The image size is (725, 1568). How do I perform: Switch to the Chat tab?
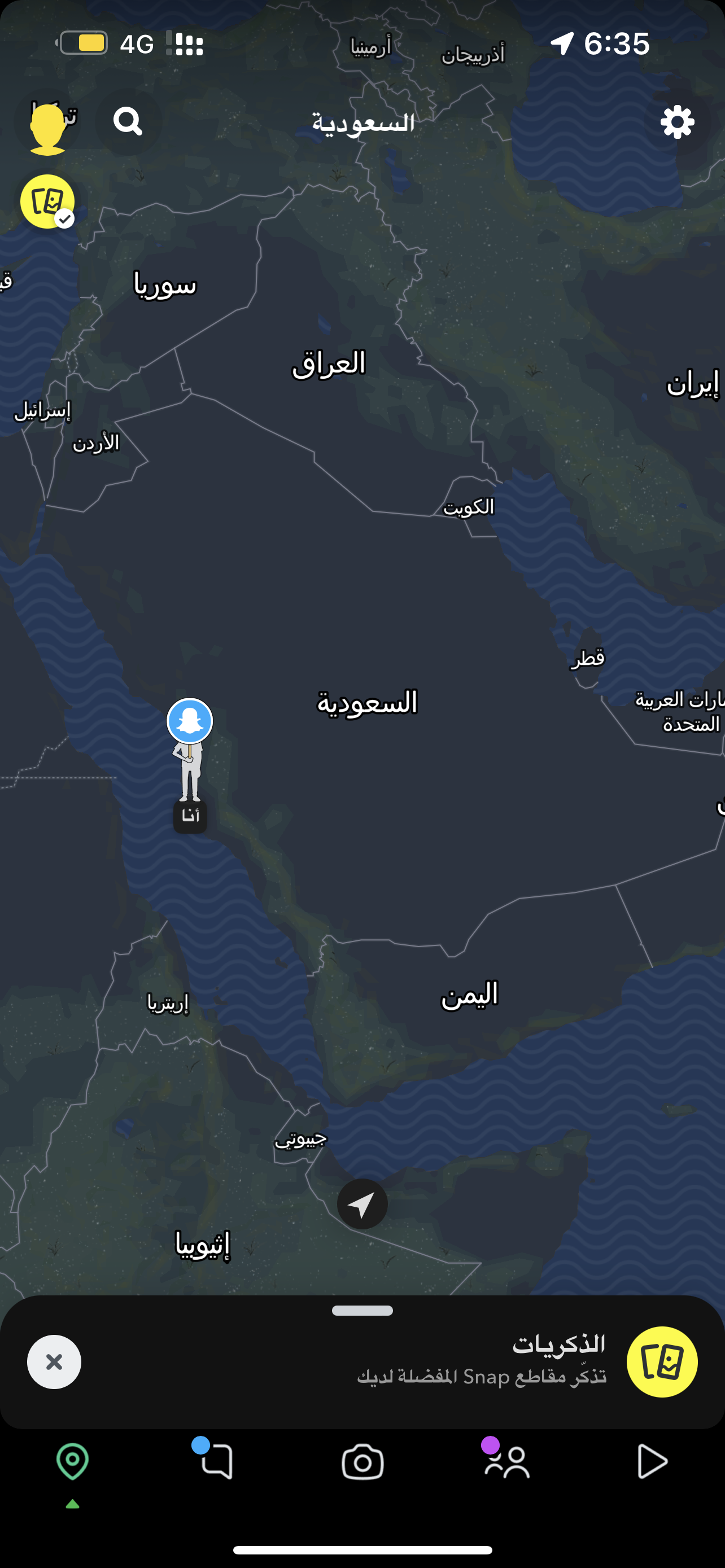point(217,1461)
